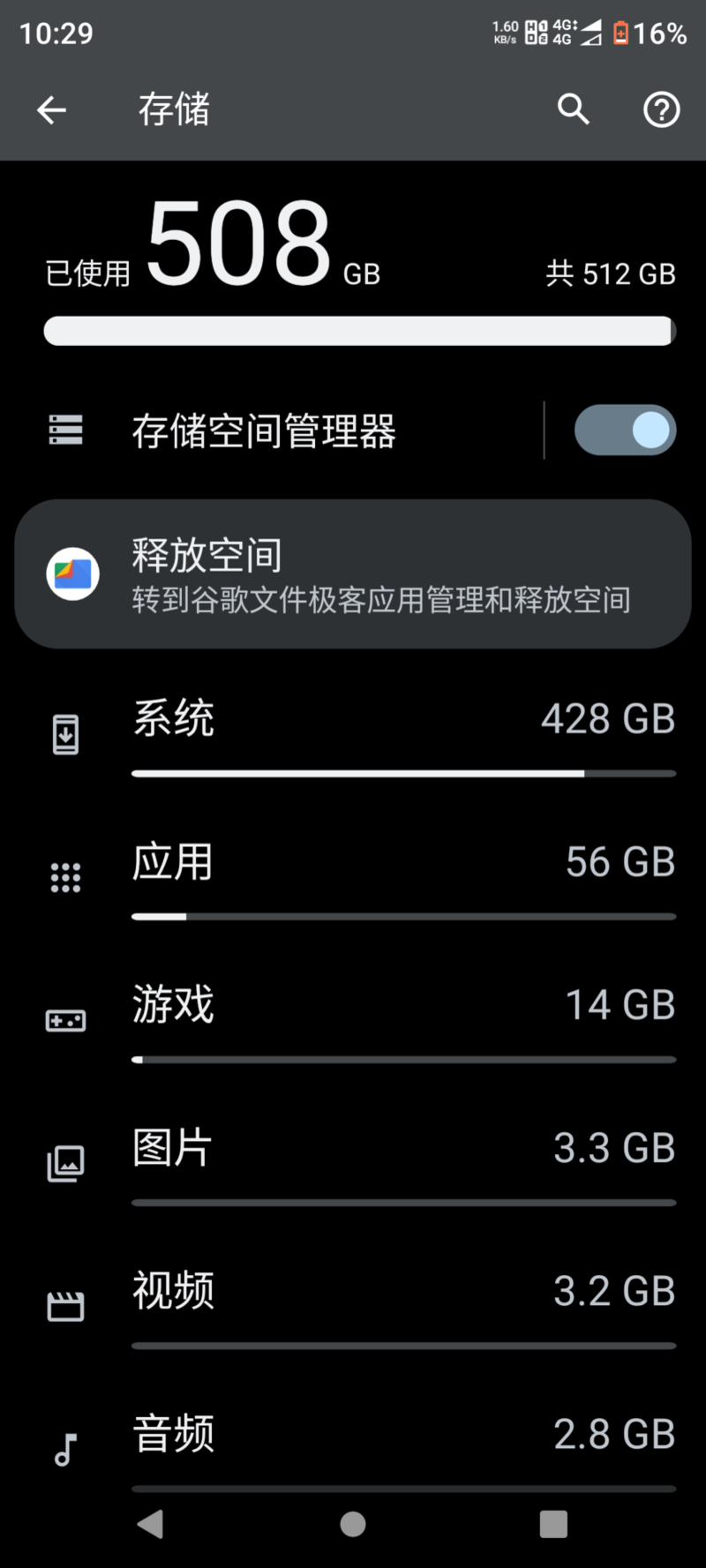Viewport: 706px width, 1568px height.
Task: Toggle off the 存储空间管理器 switch
Action: (x=625, y=431)
